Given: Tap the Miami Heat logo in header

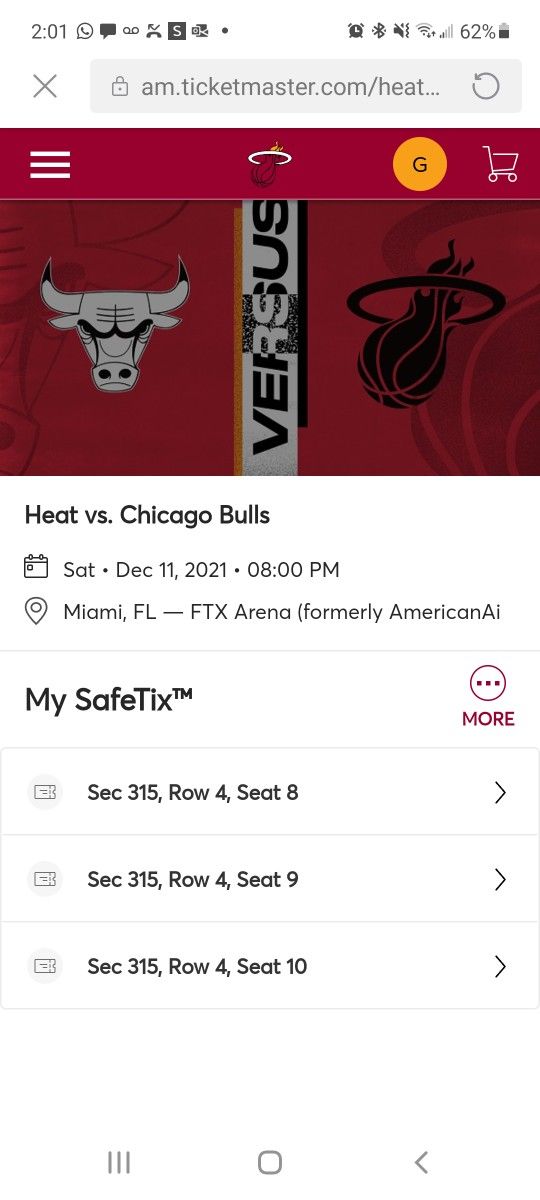Looking at the screenshot, I should coord(270,165).
